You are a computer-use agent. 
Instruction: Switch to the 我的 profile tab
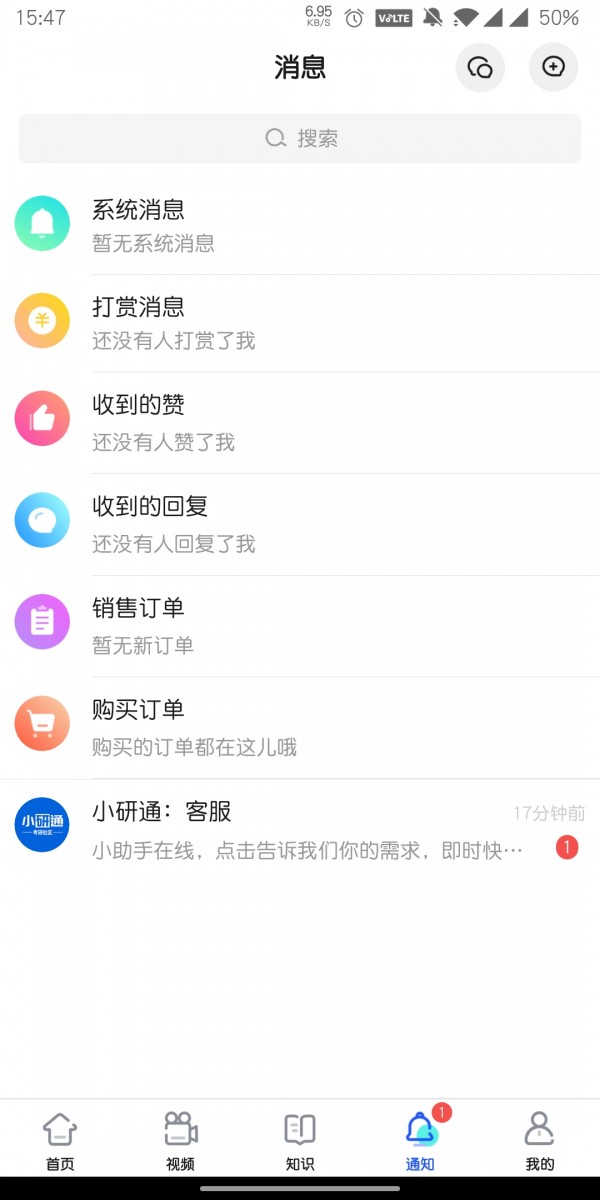tap(540, 1142)
